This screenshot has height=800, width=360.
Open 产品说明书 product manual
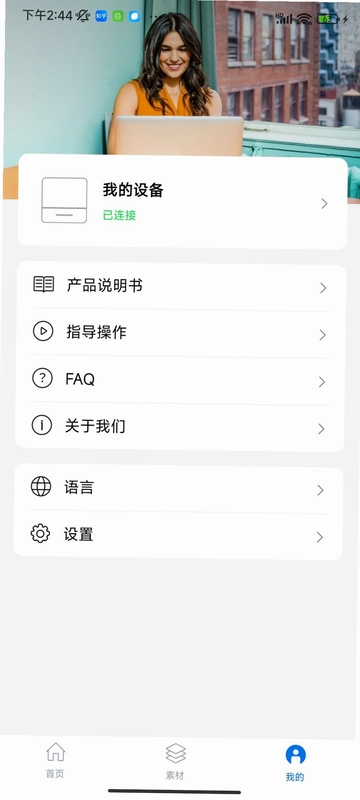tap(181, 286)
